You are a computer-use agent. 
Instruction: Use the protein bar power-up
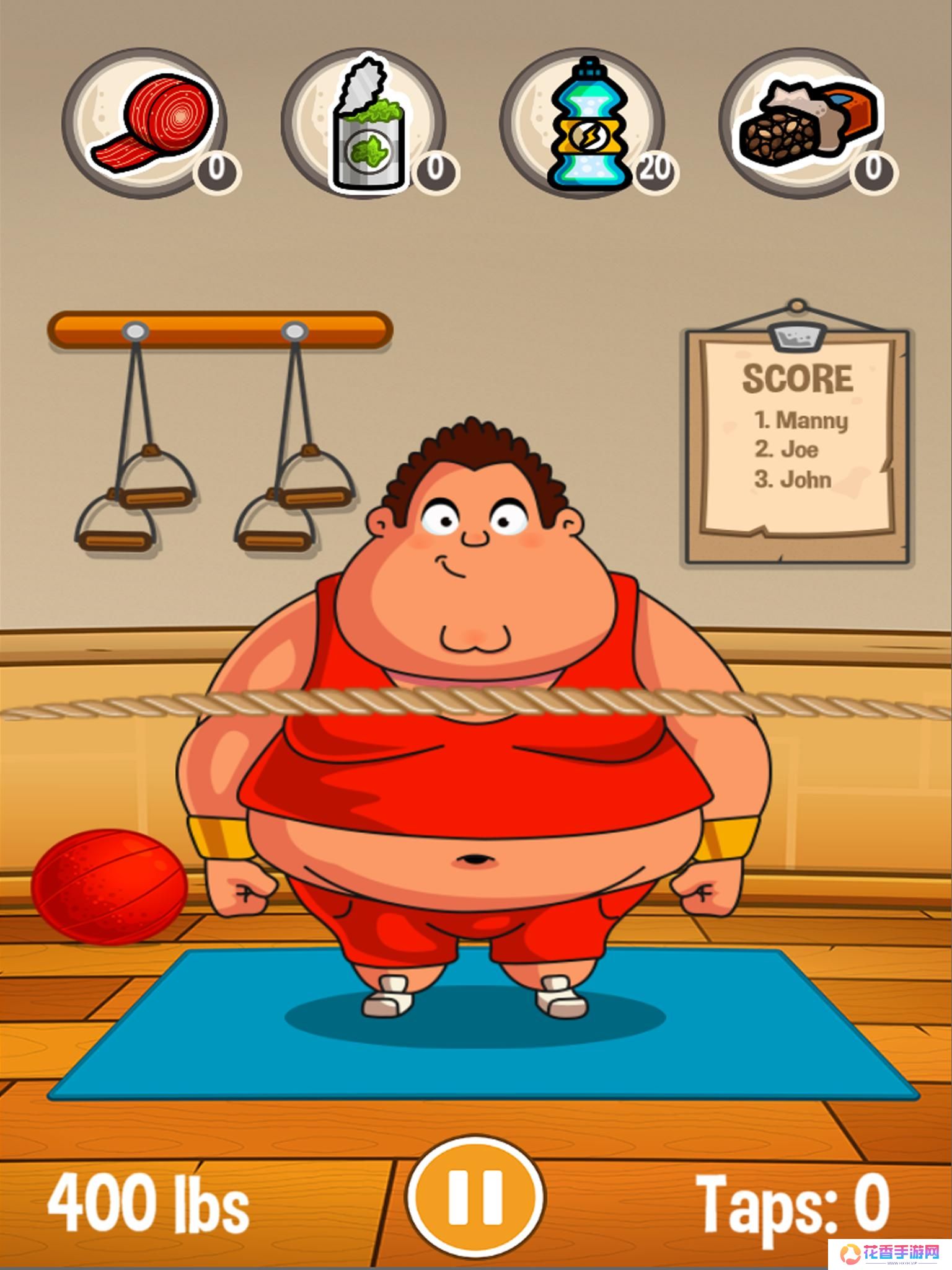pos(804,124)
